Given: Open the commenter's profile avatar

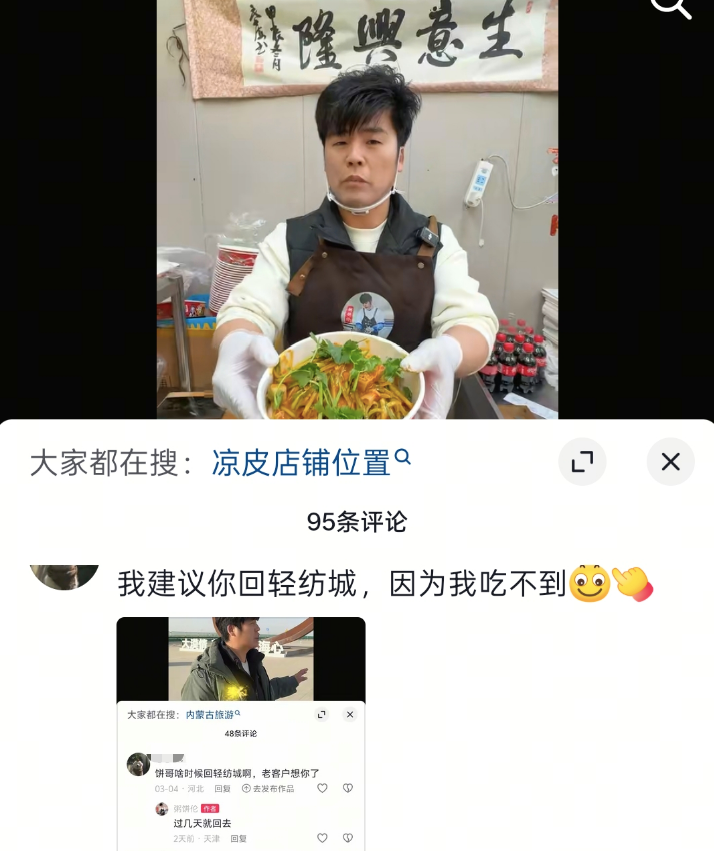Looking at the screenshot, I should pyautogui.click(x=65, y=576).
